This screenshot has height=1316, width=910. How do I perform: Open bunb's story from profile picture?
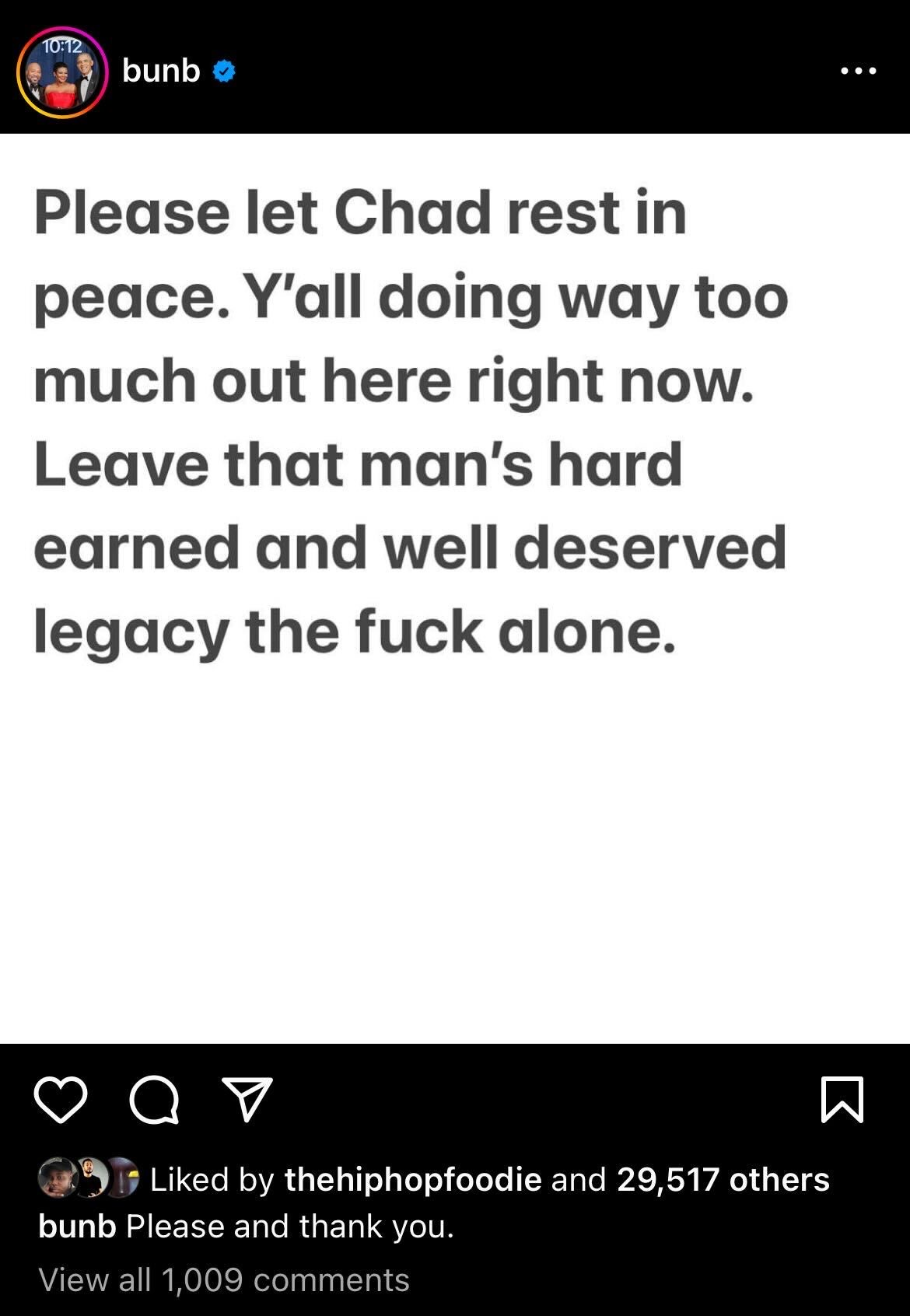[62, 72]
